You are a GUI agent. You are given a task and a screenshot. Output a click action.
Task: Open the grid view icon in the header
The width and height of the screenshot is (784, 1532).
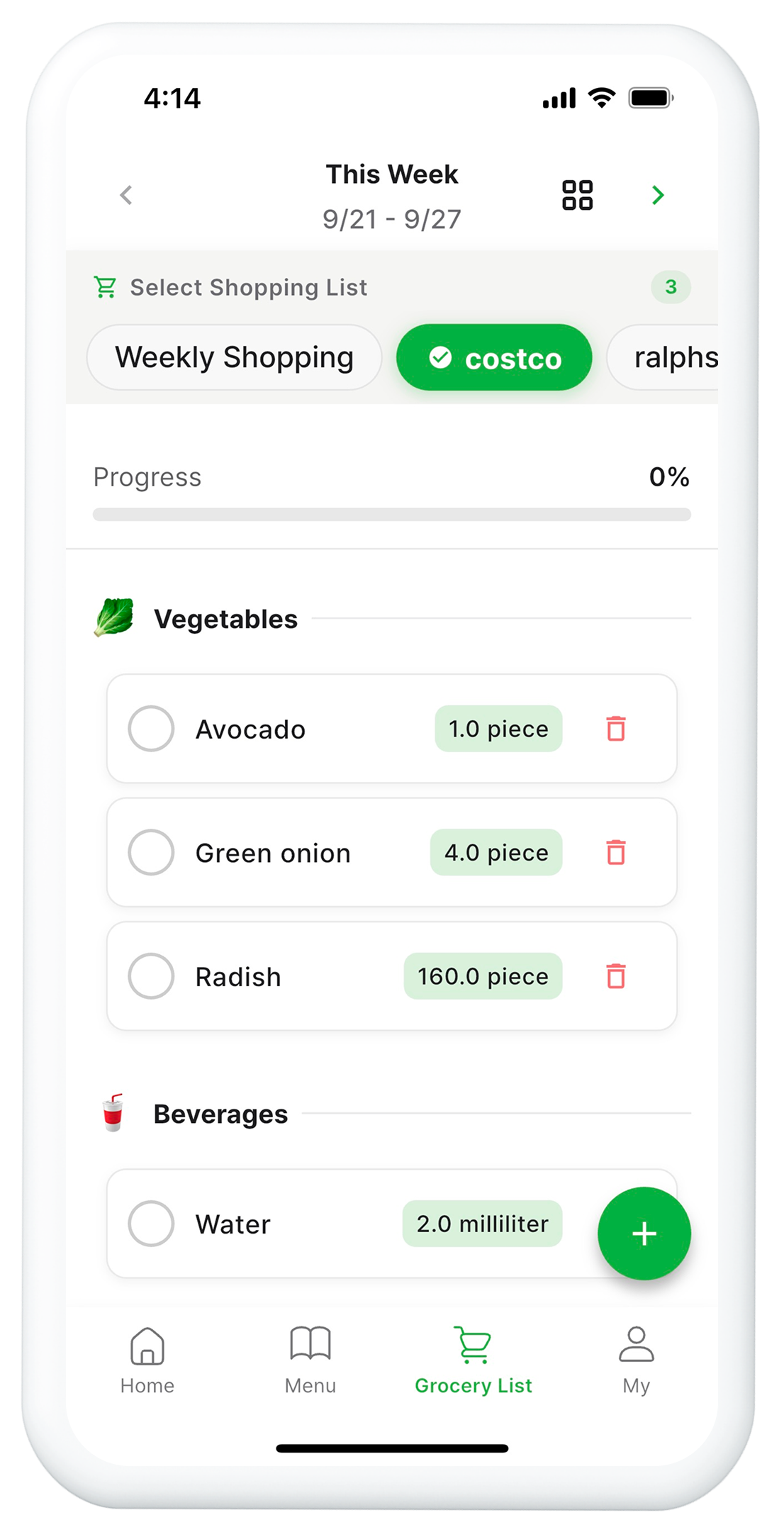pos(577,194)
